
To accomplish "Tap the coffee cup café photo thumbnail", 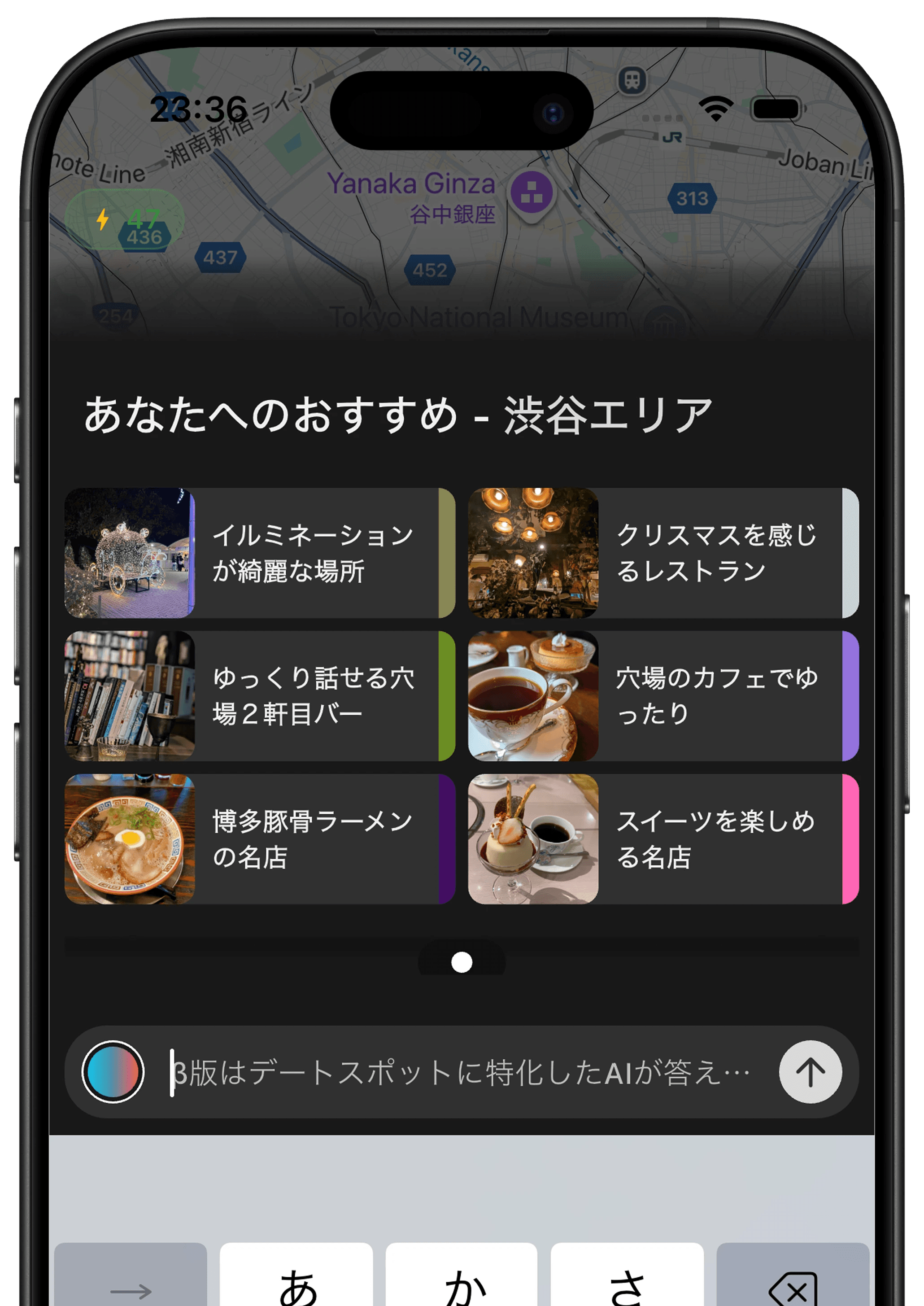I will click(x=533, y=697).
